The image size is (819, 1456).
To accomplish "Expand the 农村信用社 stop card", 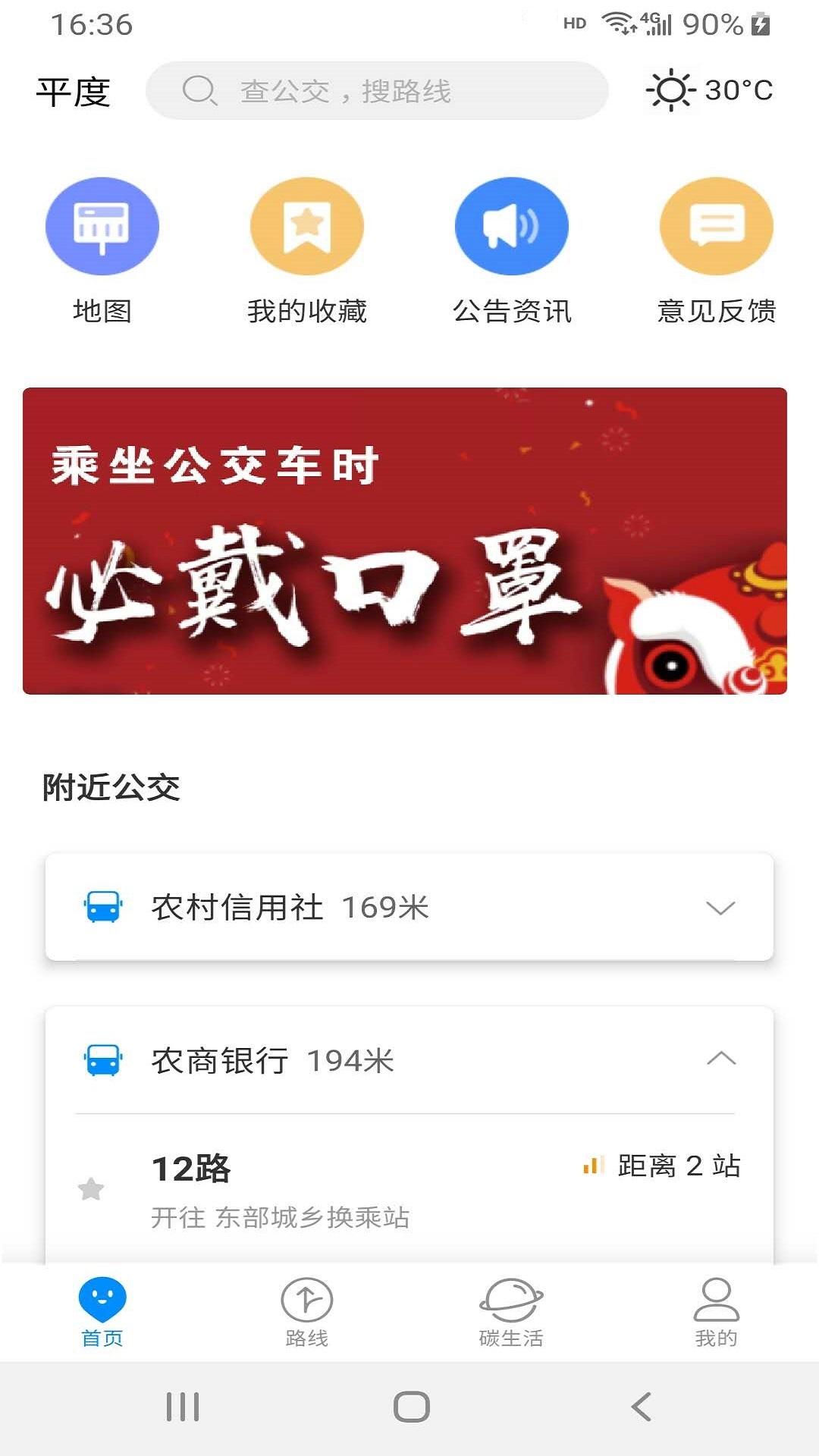I will click(720, 908).
